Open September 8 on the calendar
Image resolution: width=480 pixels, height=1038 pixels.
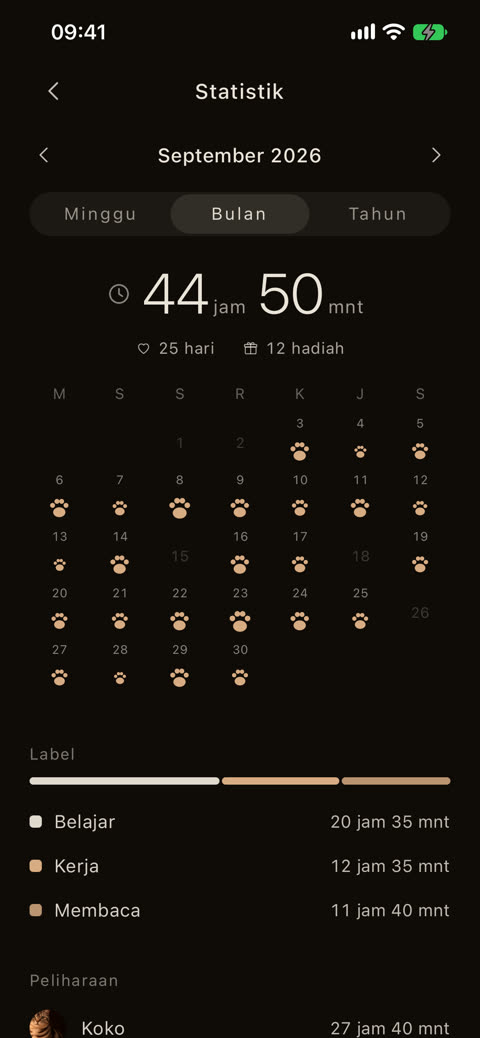[179, 496]
